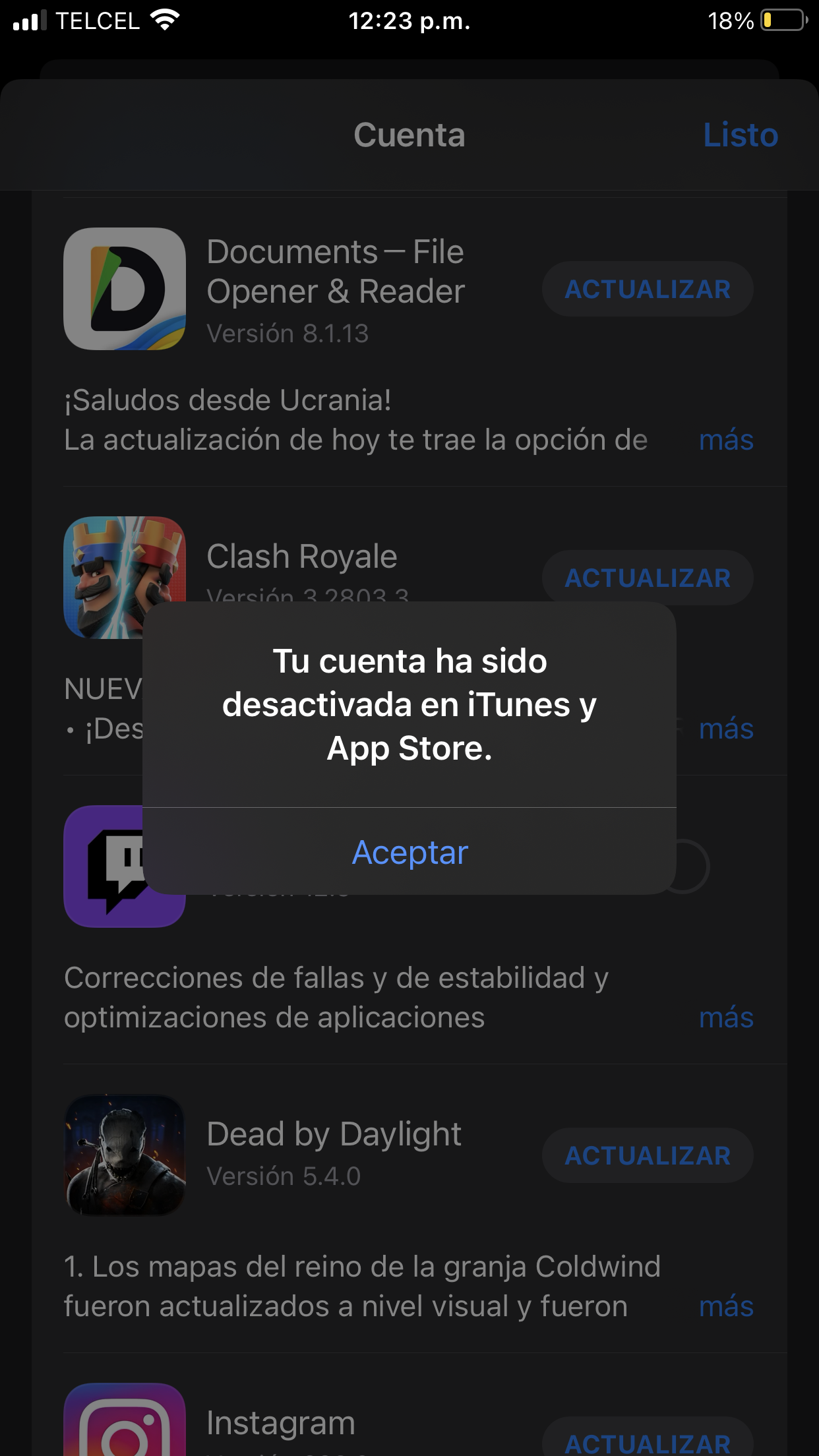
Task: Expand the Twitch update notes with más
Action: 725,1017
